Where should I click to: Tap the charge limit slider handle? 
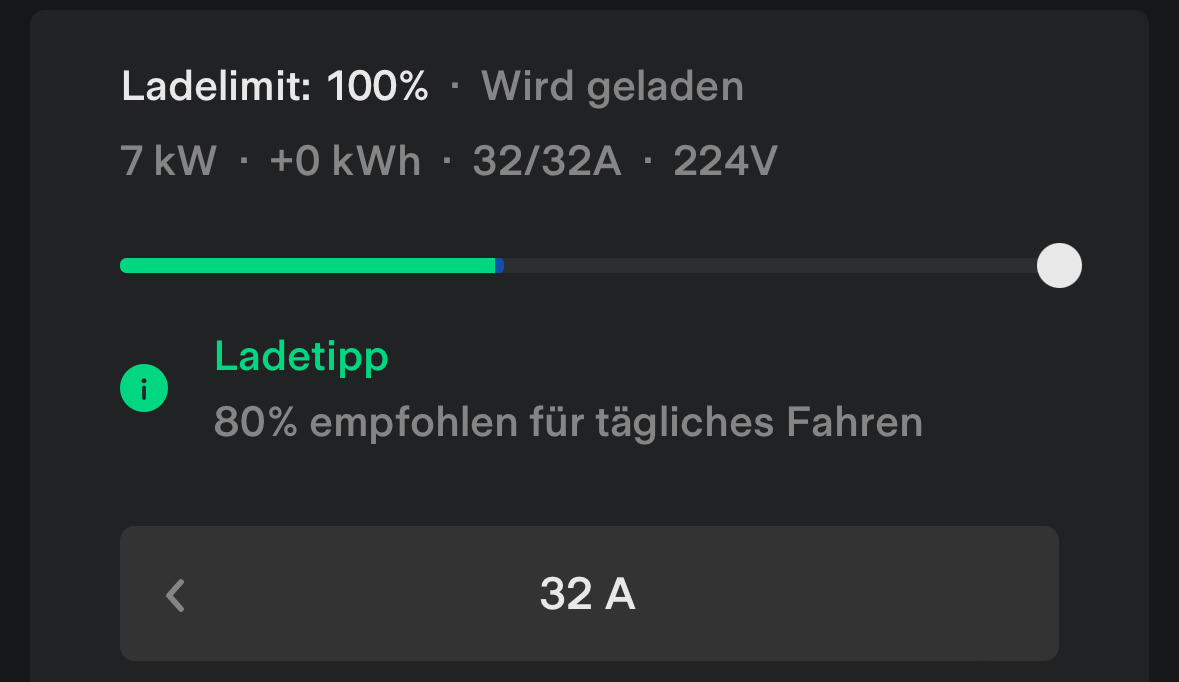coord(1059,266)
